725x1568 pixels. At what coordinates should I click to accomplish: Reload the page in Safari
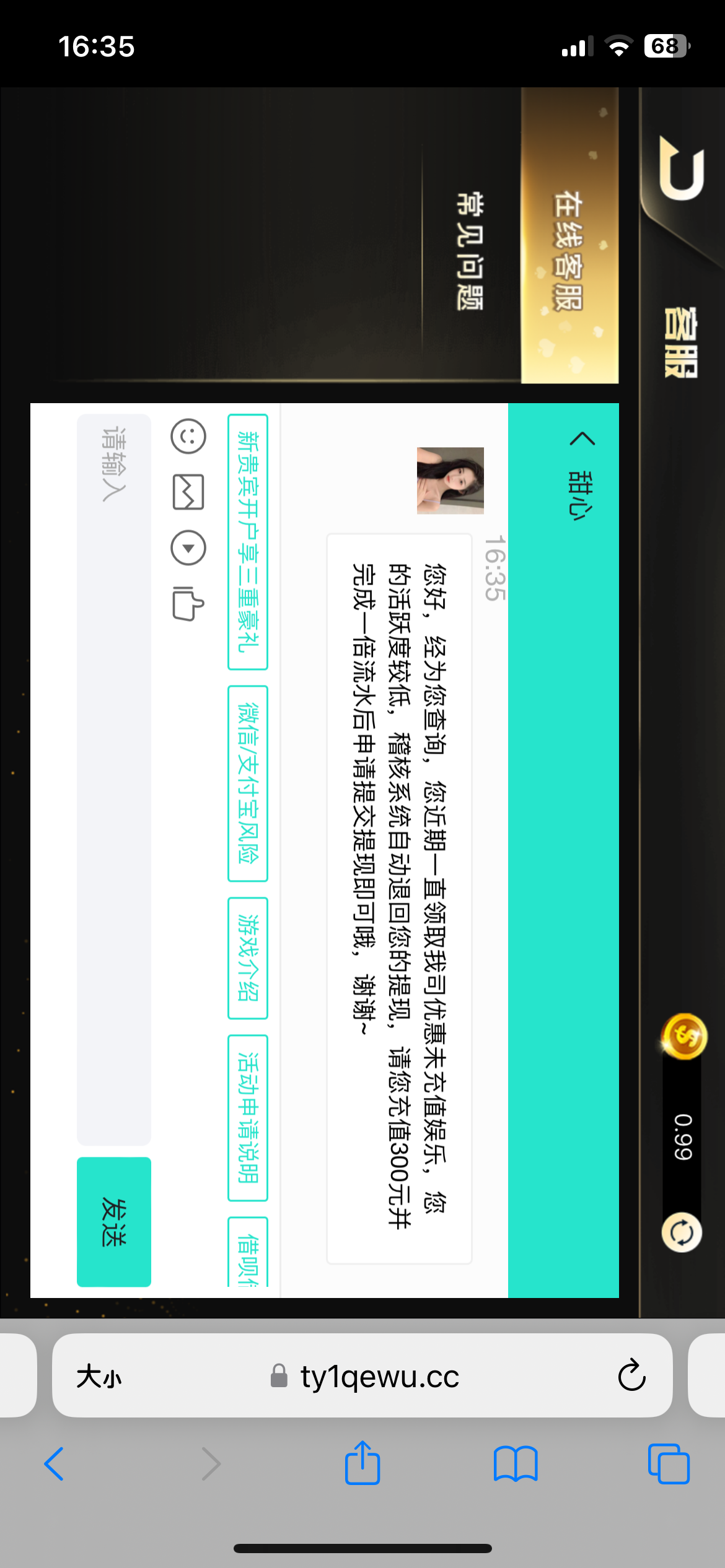(x=631, y=1375)
